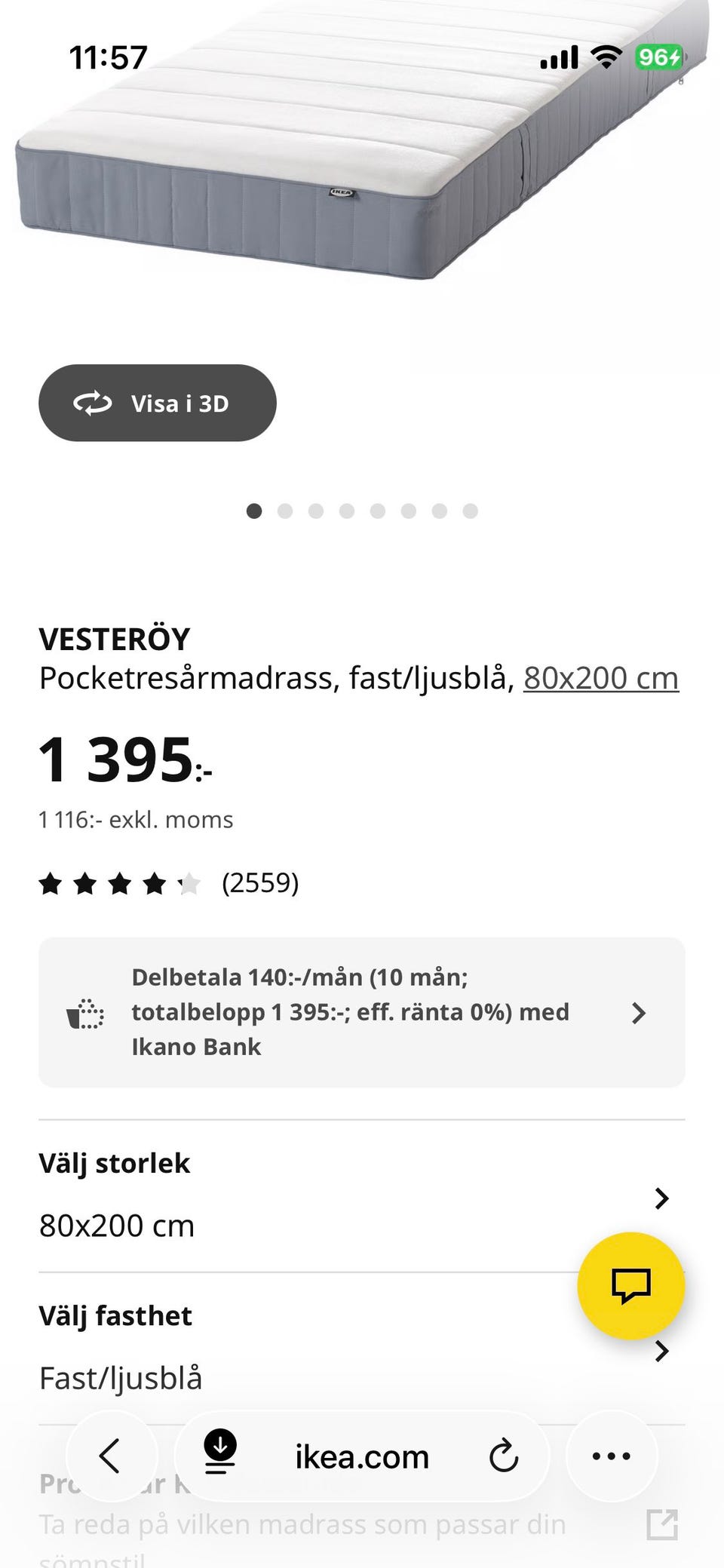Open the browser's more options menu

pos(611,1456)
